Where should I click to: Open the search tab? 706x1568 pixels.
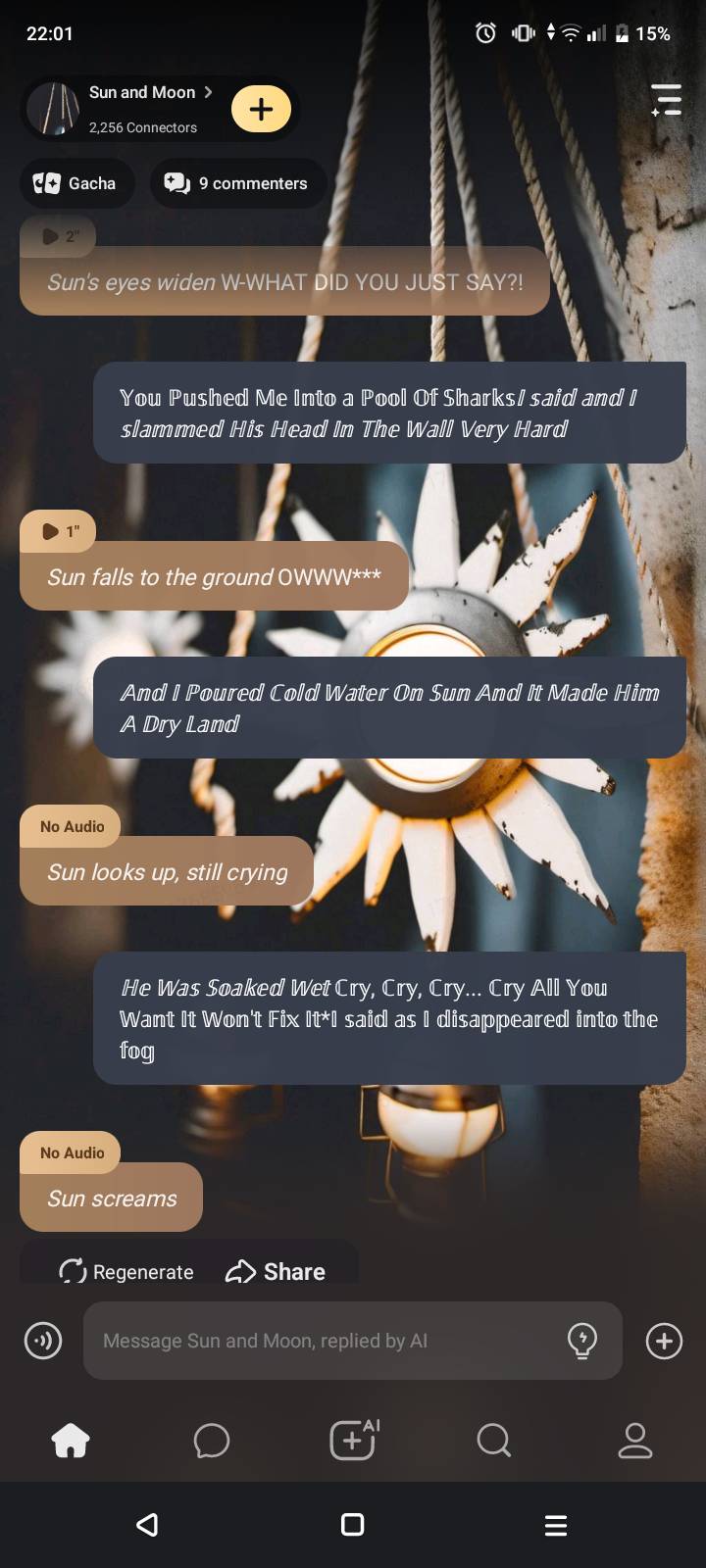tap(493, 1441)
